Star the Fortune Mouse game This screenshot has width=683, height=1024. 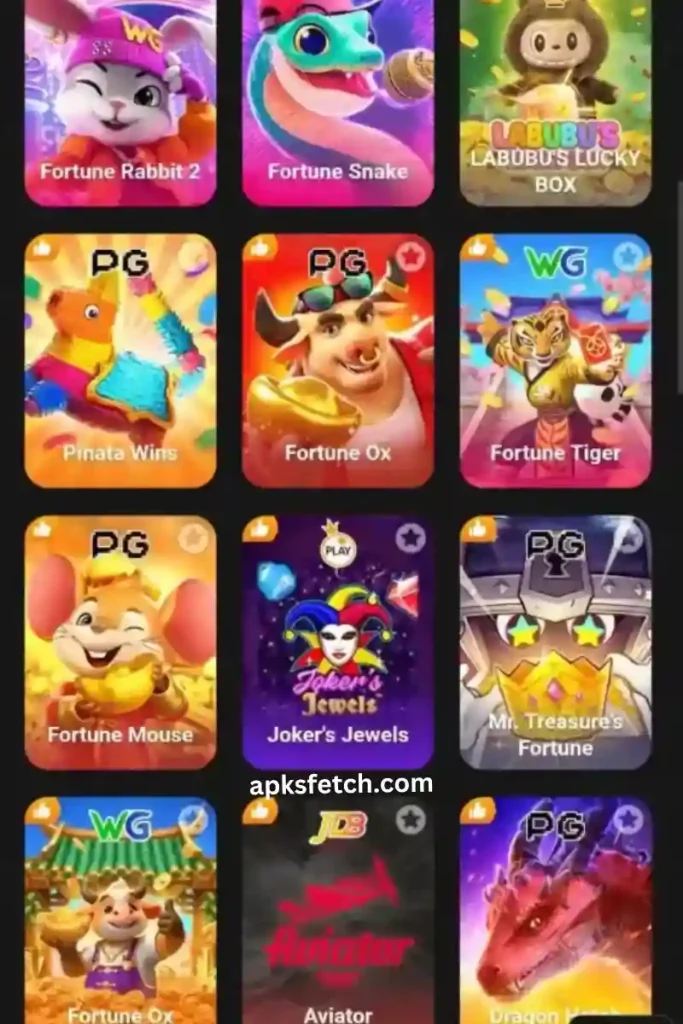[x=193, y=538]
